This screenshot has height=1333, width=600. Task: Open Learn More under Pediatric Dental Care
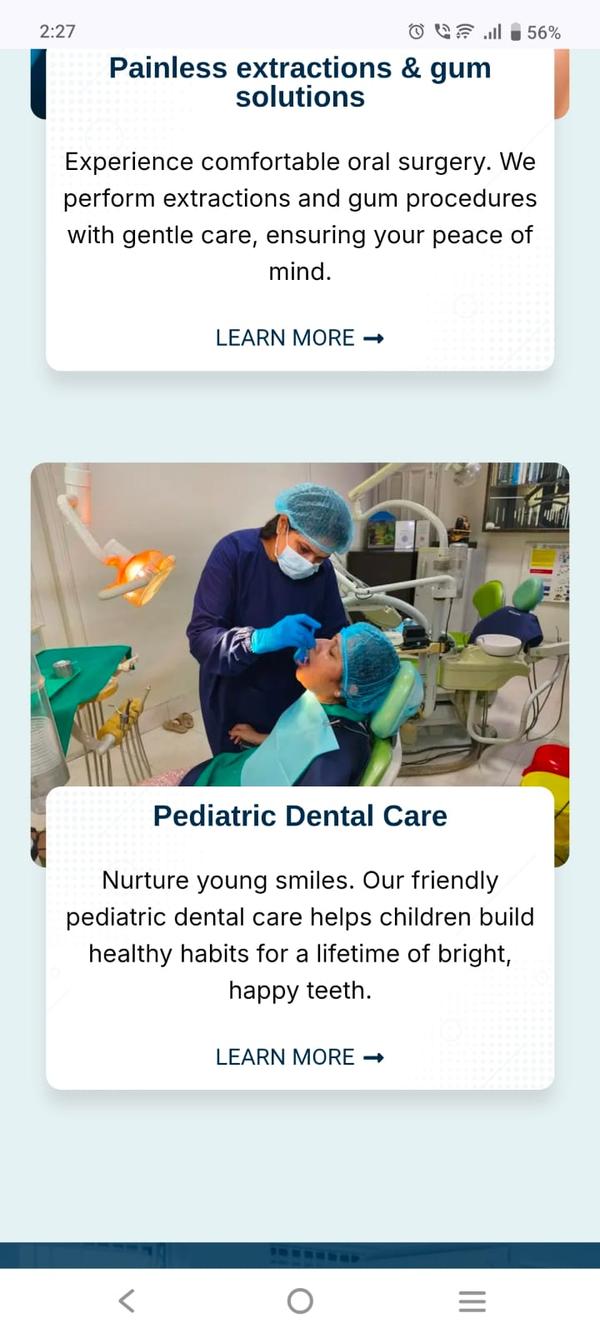299,1057
